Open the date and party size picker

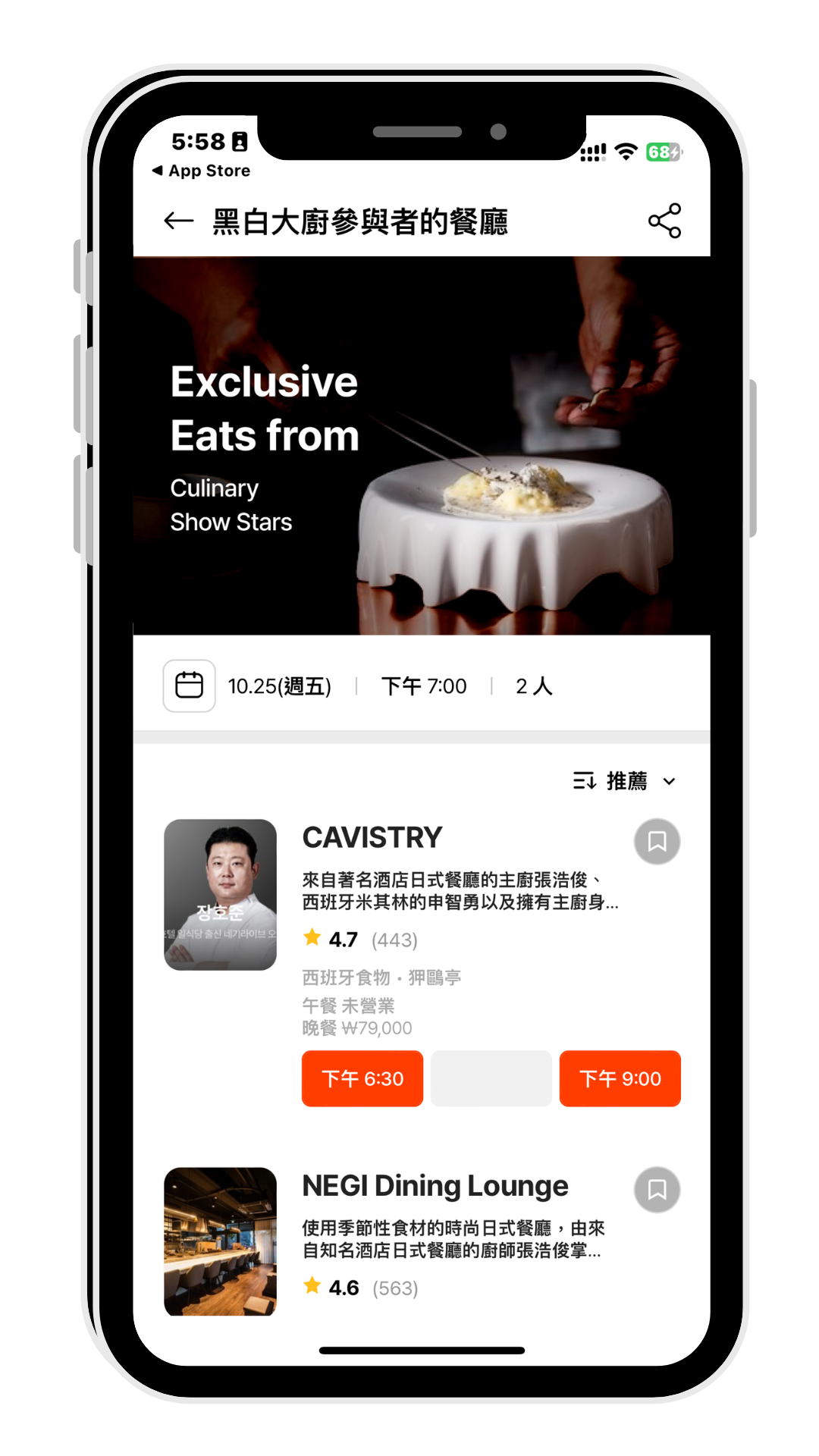[x=190, y=686]
